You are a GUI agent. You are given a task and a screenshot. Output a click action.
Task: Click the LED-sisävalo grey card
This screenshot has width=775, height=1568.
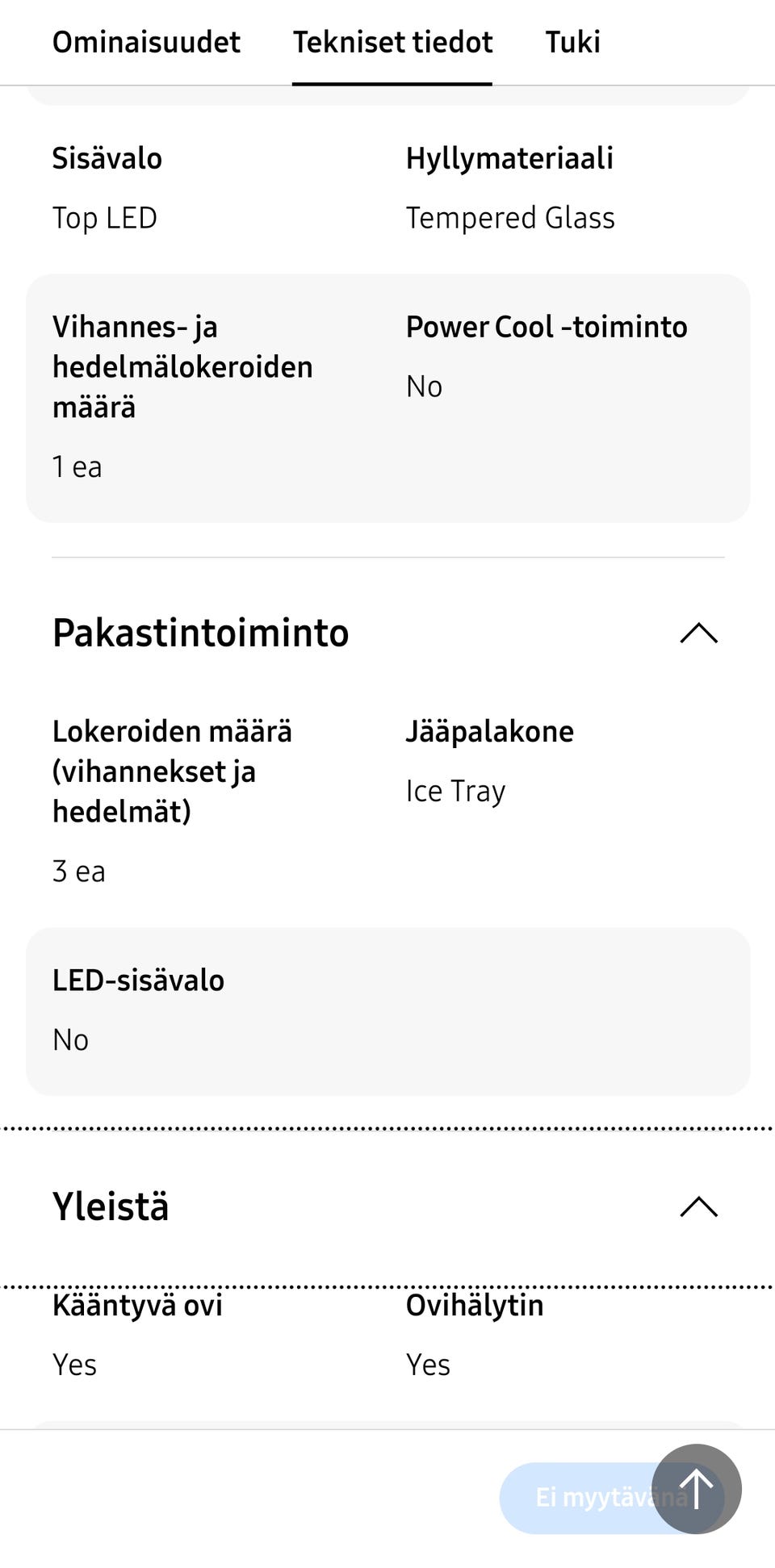coord(387,1010)
